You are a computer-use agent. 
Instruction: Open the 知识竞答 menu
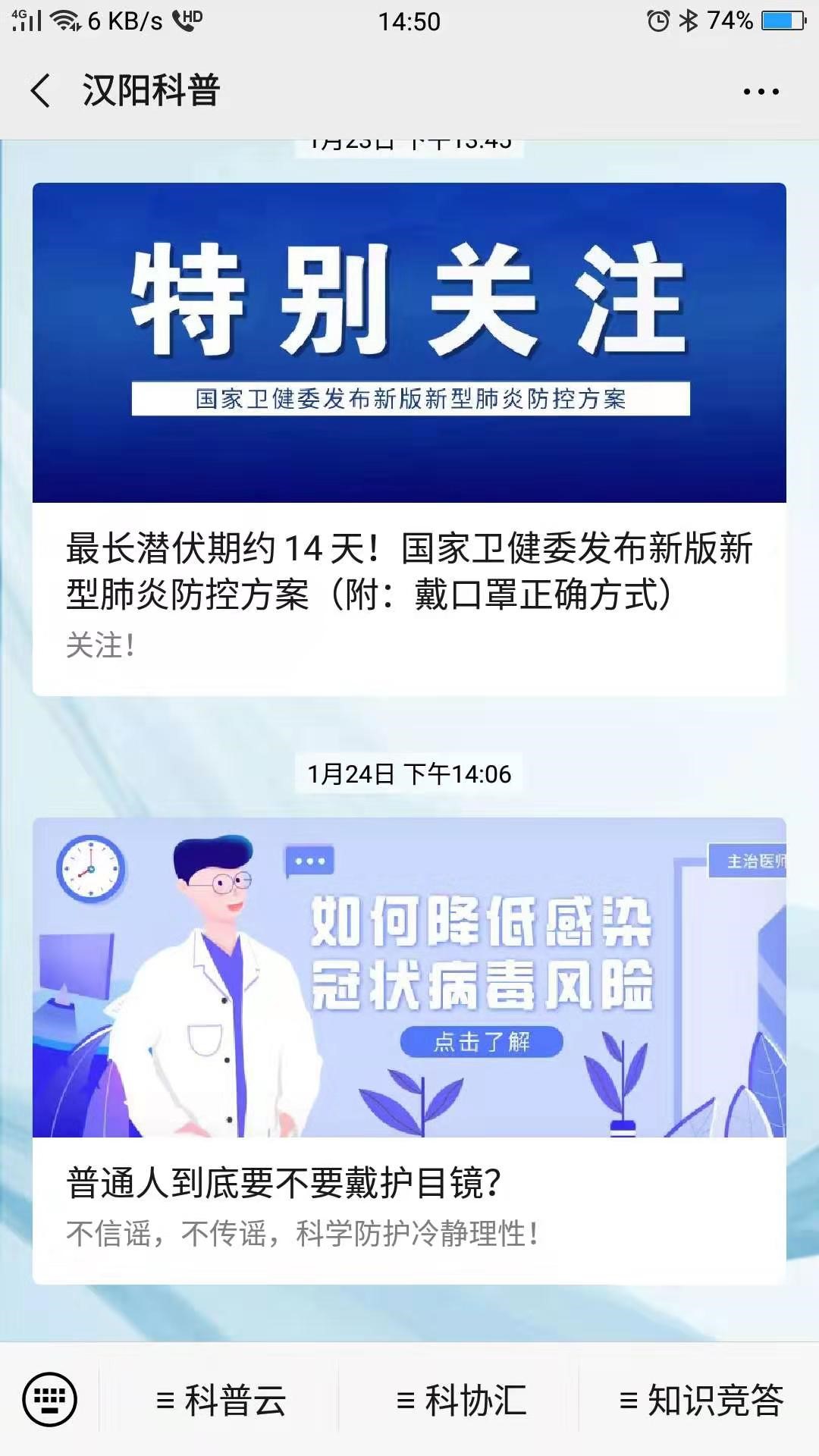pyautogui.click(x=701, y=1400)
